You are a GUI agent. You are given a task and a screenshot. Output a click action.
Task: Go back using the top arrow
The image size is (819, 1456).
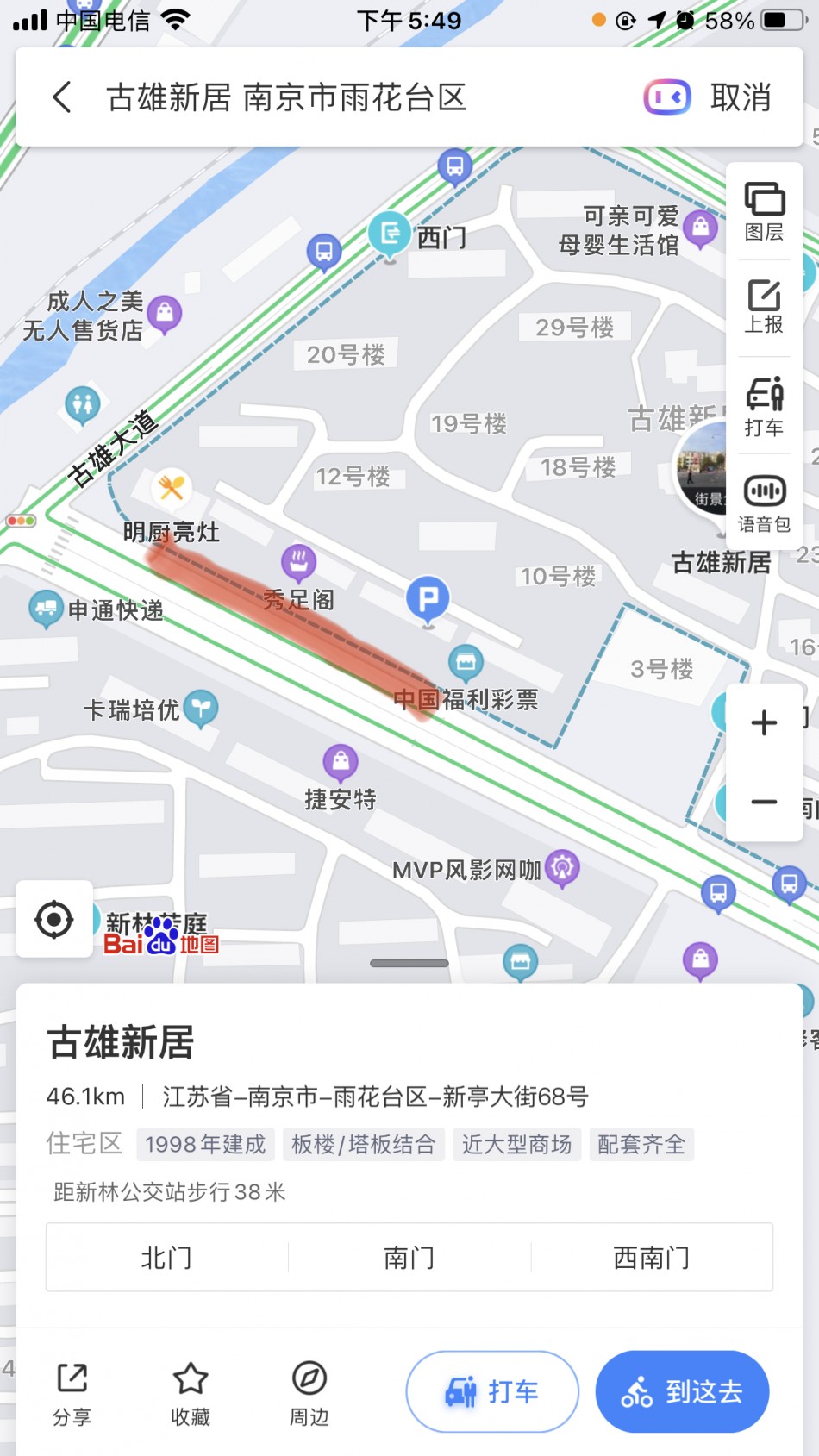62,97
